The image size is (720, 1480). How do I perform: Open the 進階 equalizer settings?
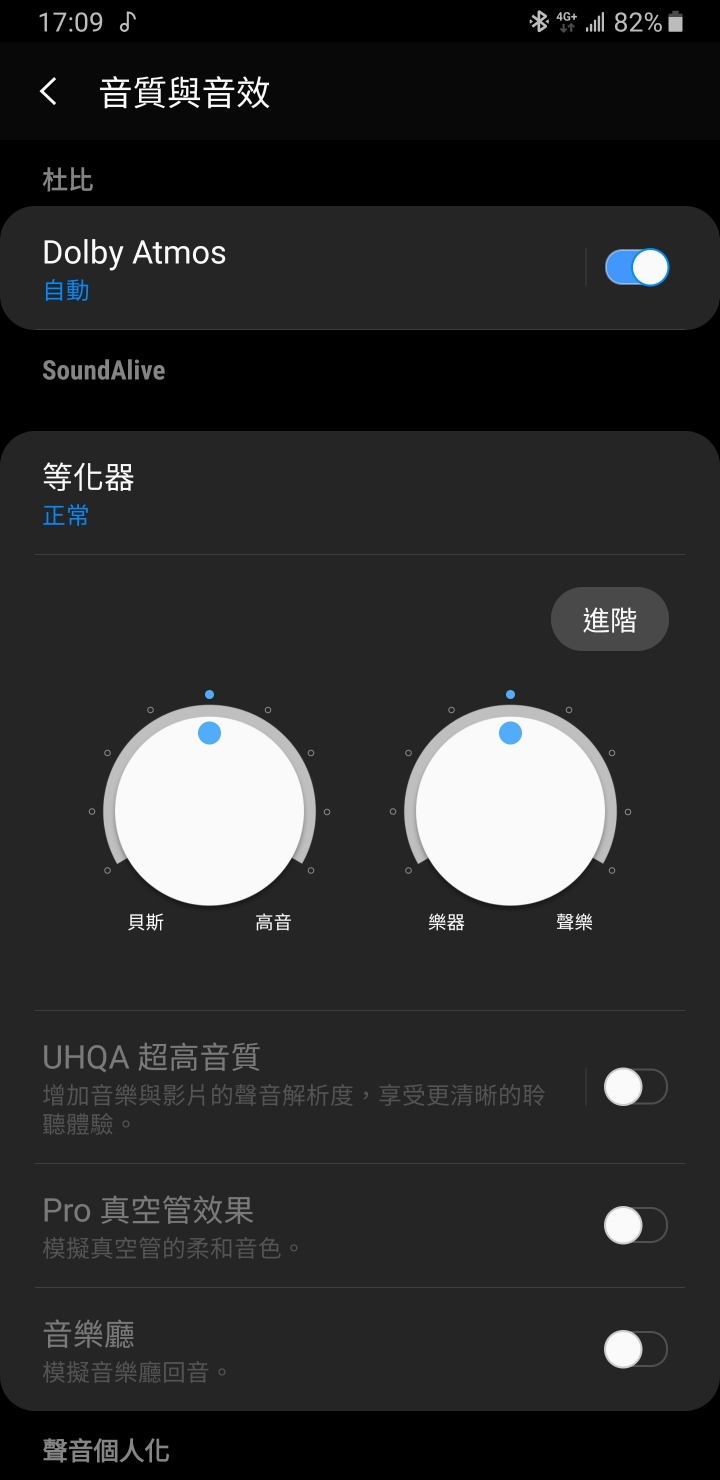609,620
